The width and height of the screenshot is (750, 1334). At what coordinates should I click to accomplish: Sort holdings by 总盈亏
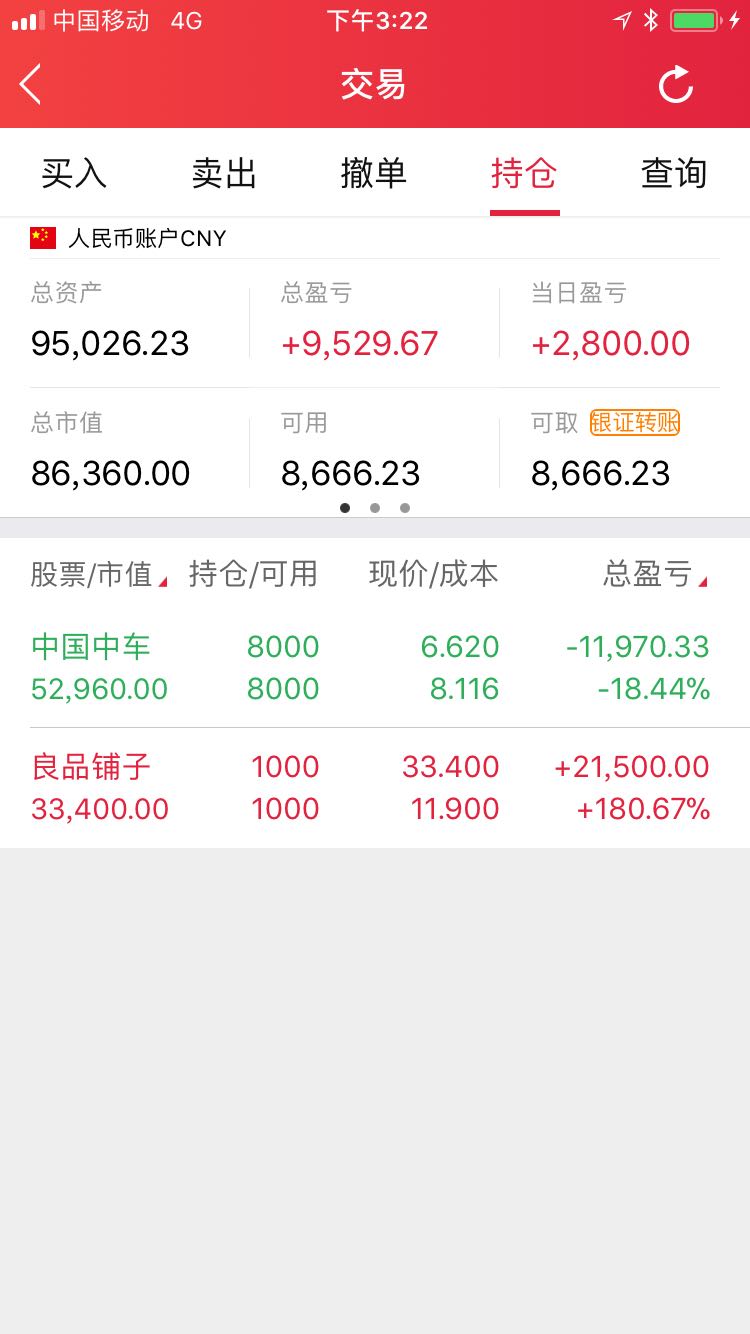[655, 574]
